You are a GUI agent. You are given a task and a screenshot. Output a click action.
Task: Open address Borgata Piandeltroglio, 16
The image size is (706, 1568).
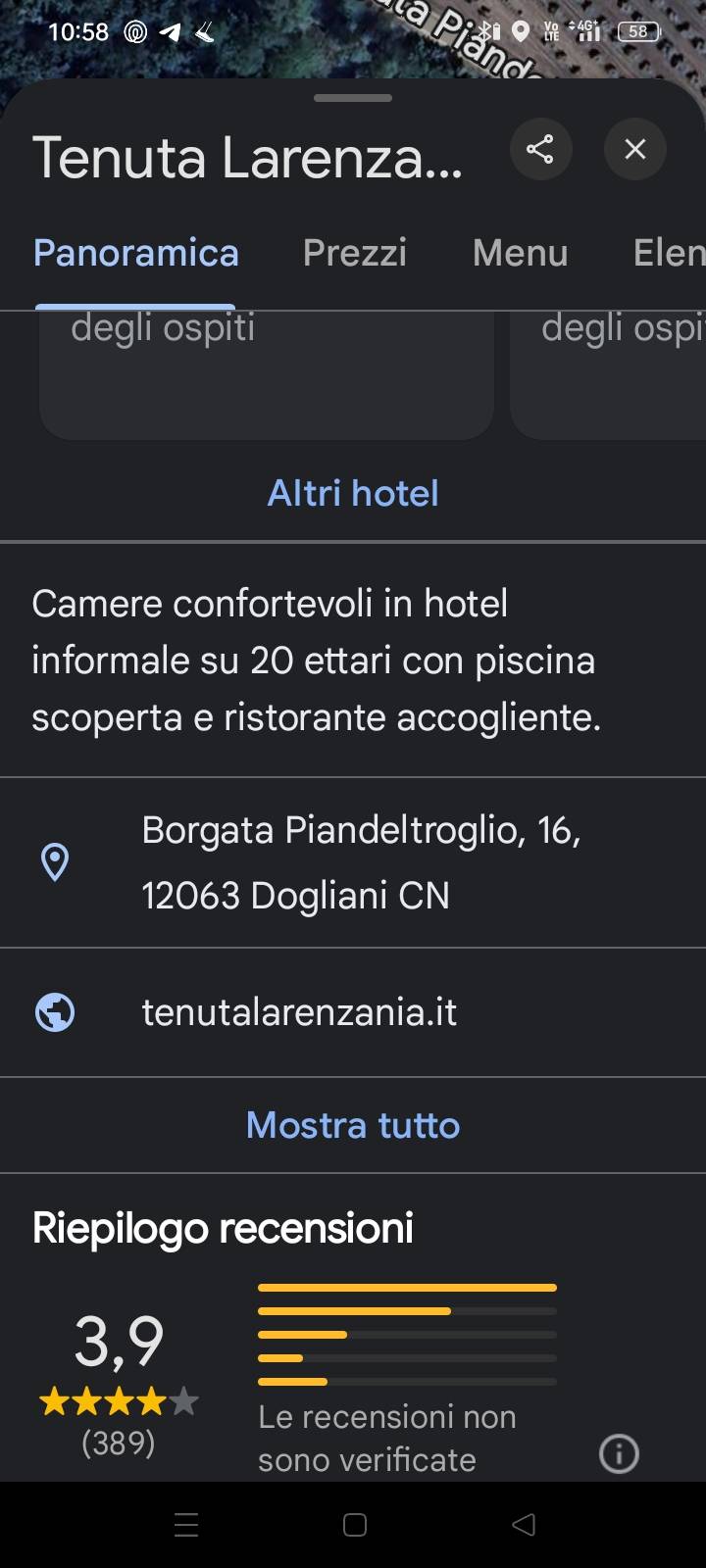[x=353, y=862]
